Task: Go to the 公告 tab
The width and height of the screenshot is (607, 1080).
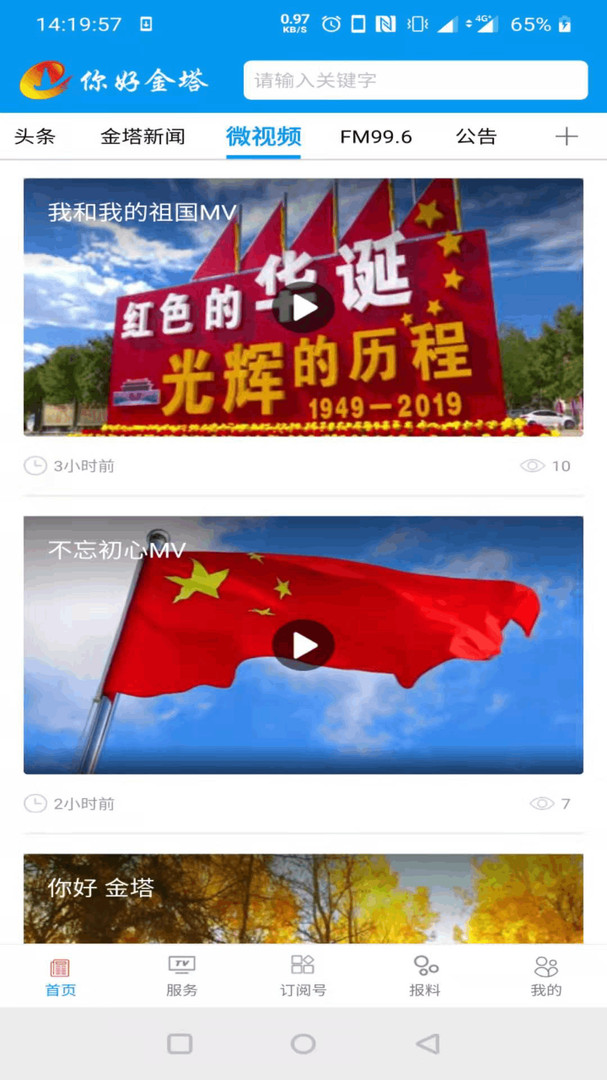Action: pyautogui.click(x=476, y=137)
